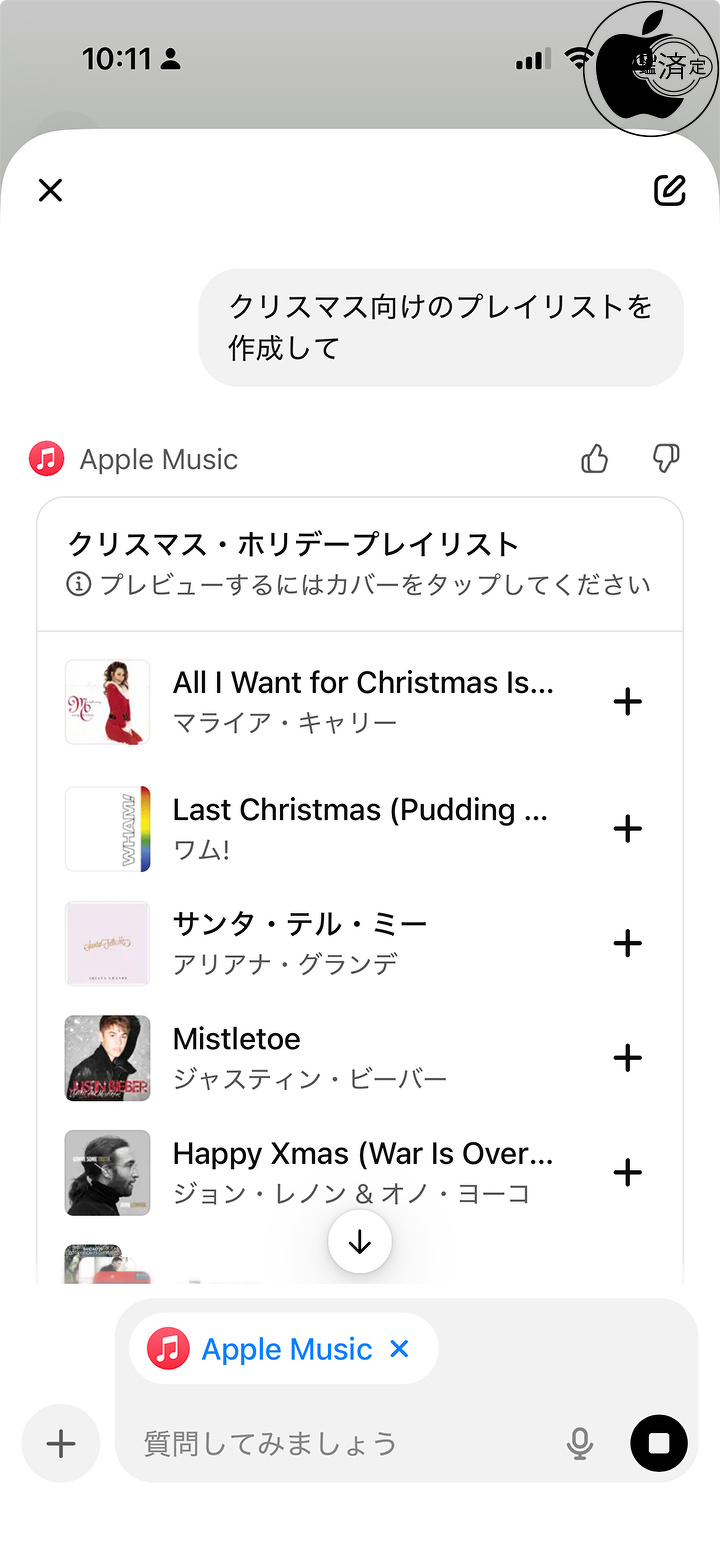Viewport: 720px width, 1565px height.
Task: Preview the Happy Xmas album cover
Action: tap(107, 1172)
